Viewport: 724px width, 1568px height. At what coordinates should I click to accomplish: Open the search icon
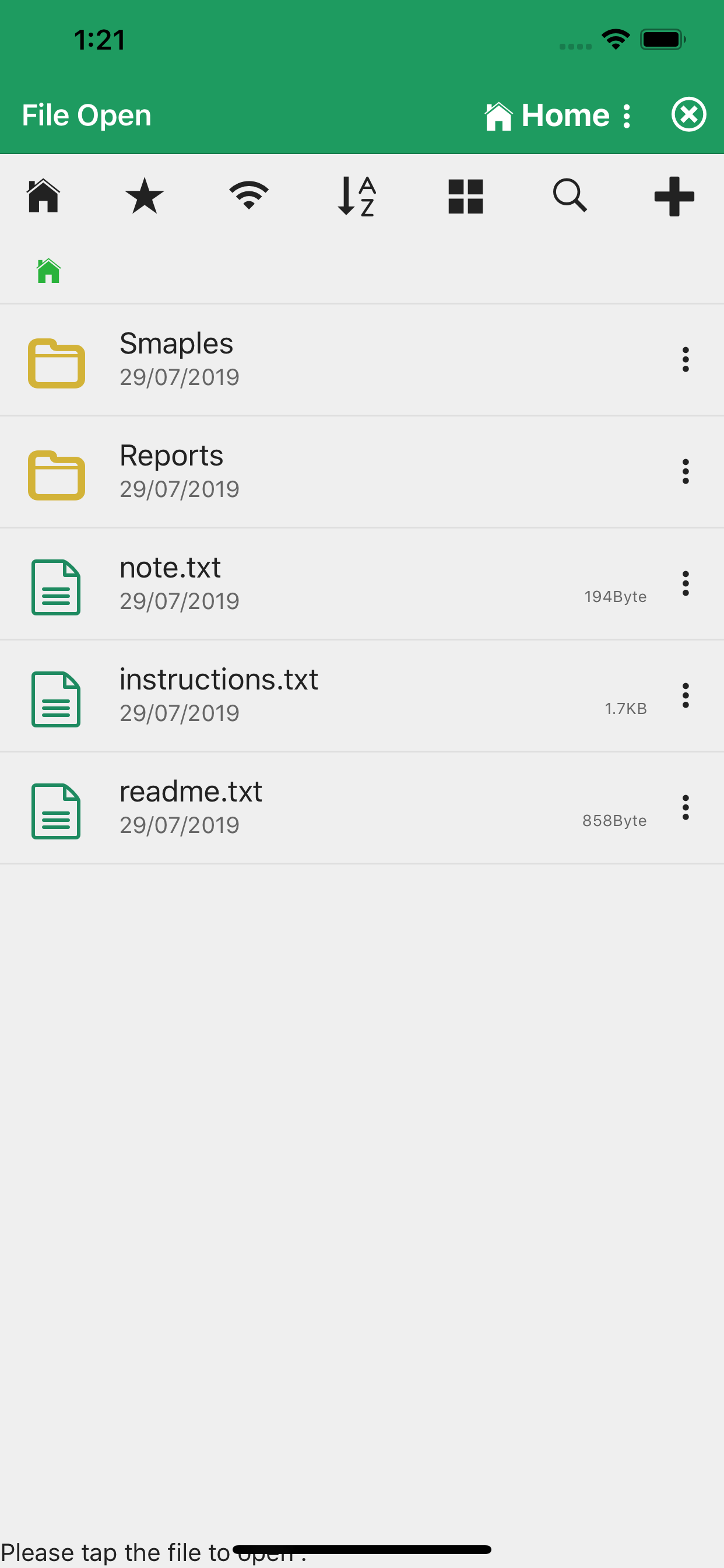(570, 196)
